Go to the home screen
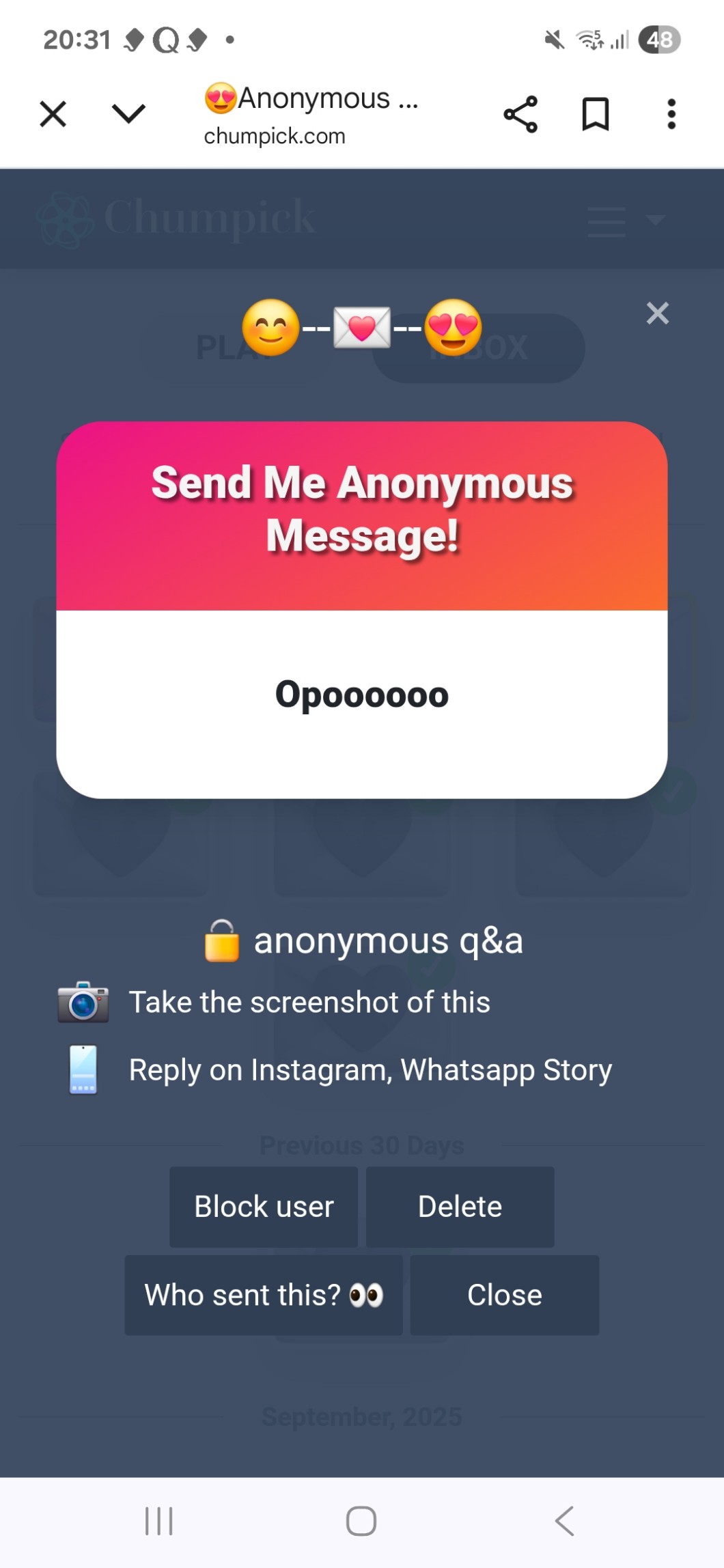The width and height of the screenshot is (724, 1568). point(361,1521)
